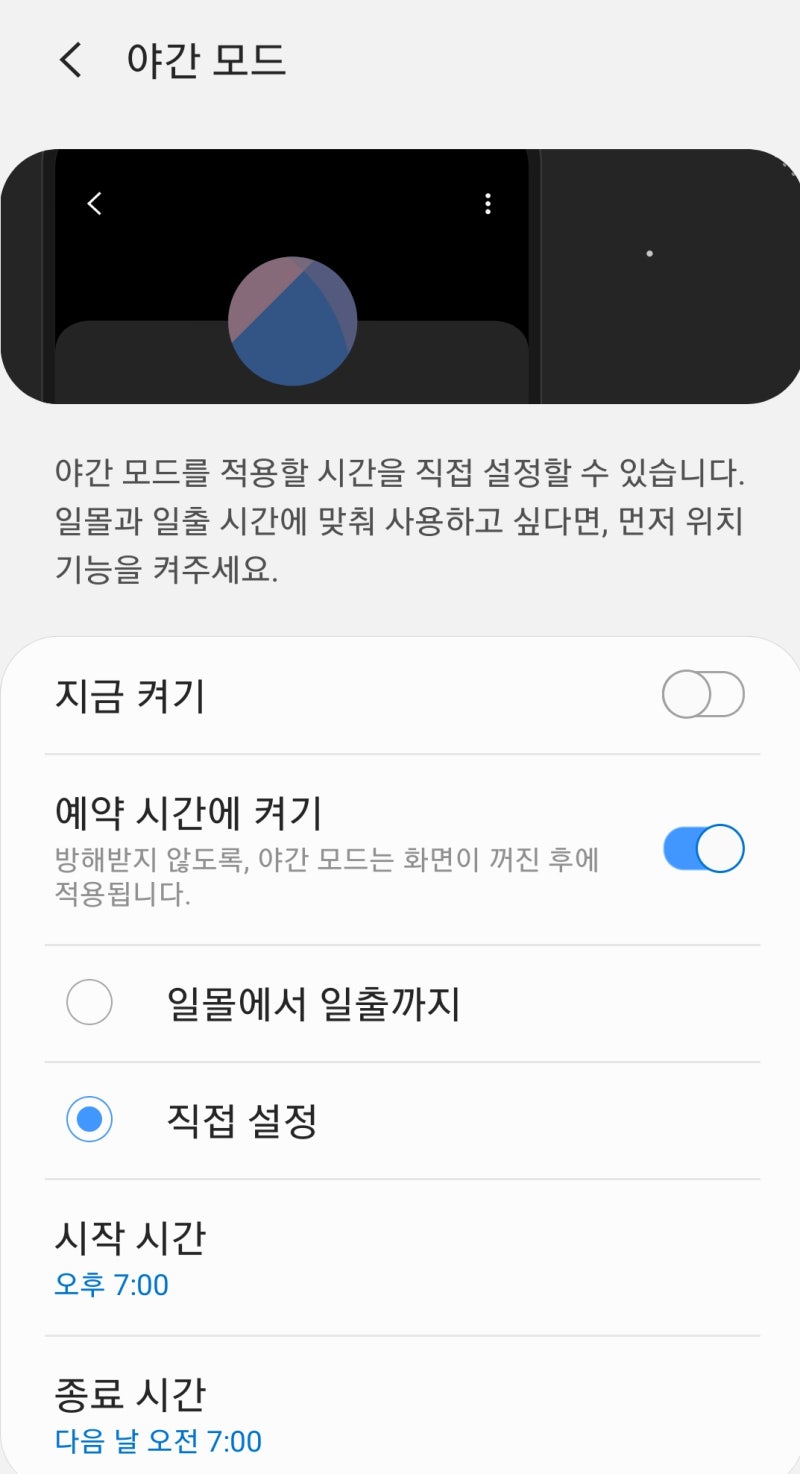Viewport: 800px width, 1474px height.
Task: Click the empty radio circle next to 일몰에서 일출까지
Action: [x=90, y=1001]
